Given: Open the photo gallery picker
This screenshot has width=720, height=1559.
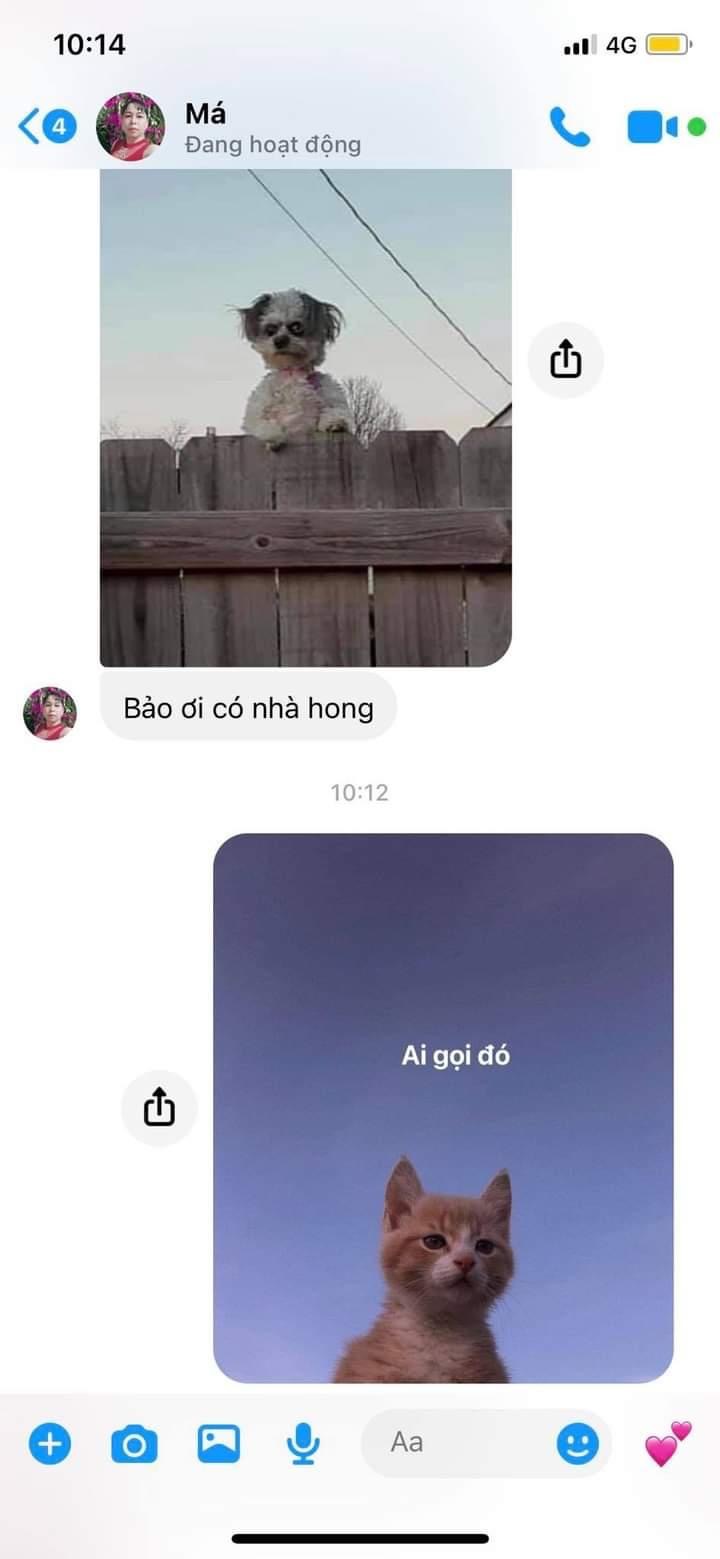Looking at the screenshot, I should pyautogui.click(x=218, y=1443).
